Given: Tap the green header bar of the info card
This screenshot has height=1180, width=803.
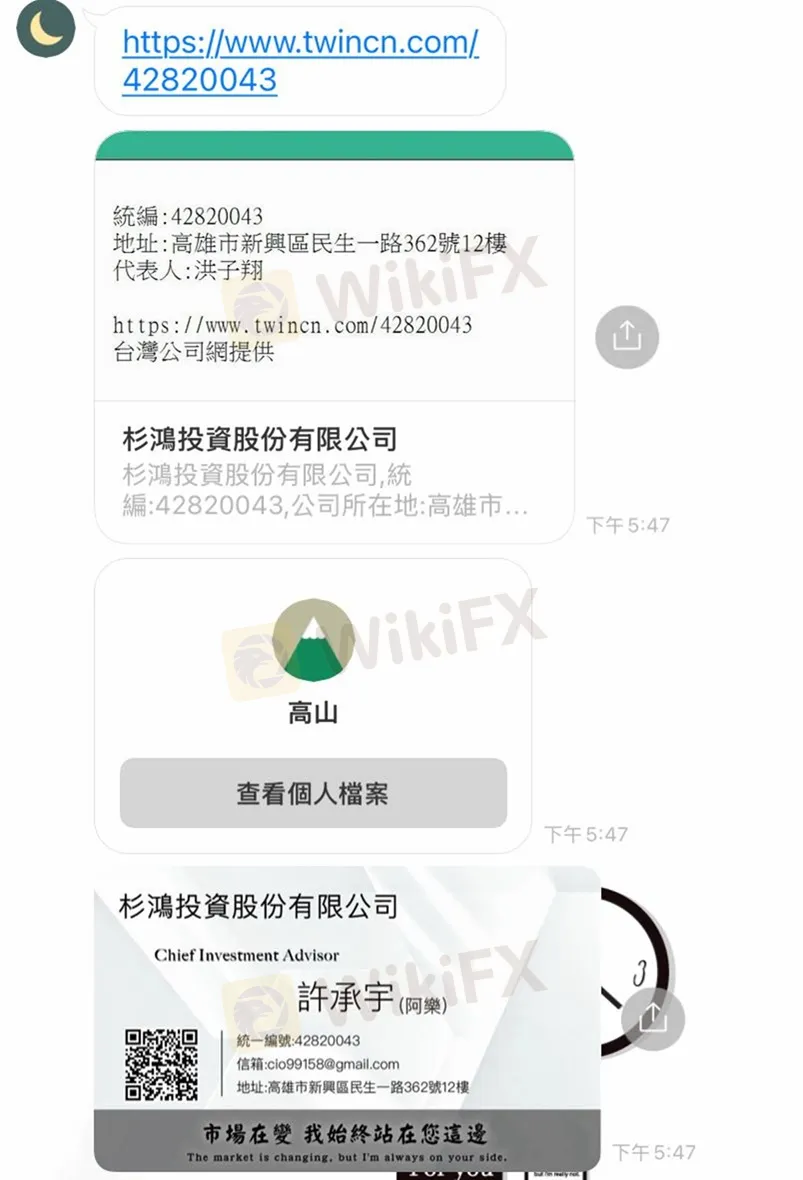Looking at the screenshot, I should (333, 145).
